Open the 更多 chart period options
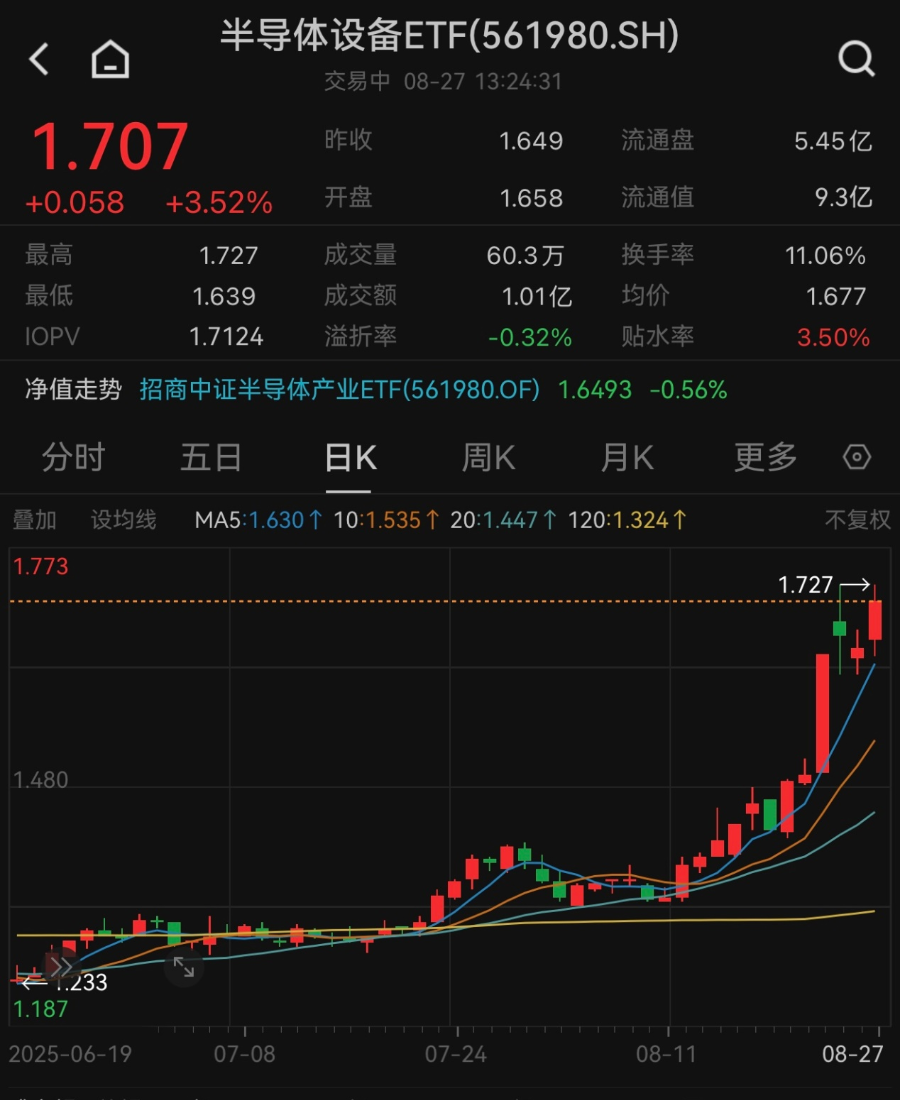 click(x=765, y=458)
